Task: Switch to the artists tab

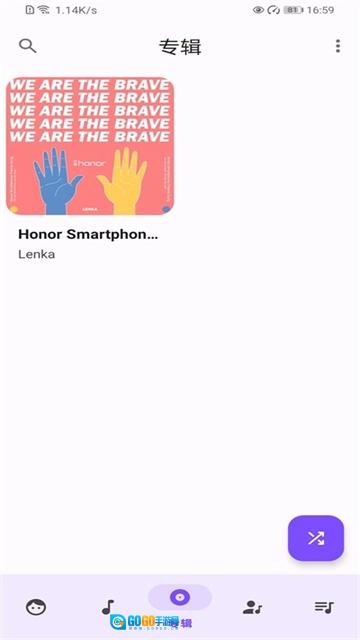Action: (252, 607)
